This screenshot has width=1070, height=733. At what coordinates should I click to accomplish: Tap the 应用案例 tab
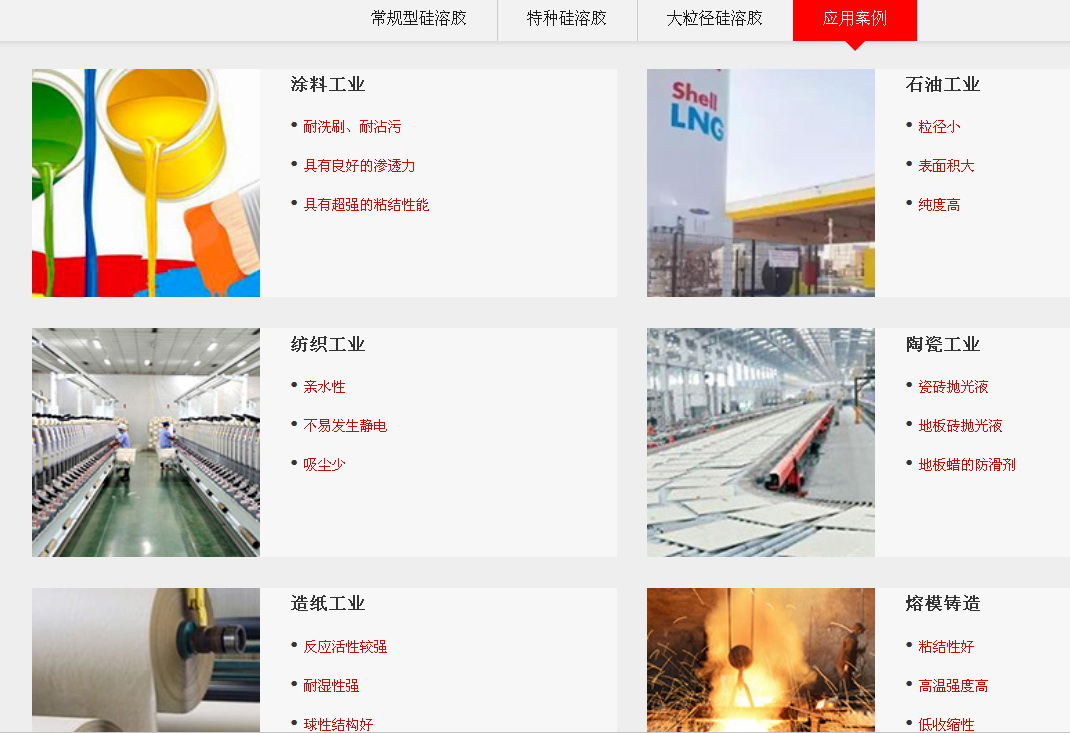[854, 19]
